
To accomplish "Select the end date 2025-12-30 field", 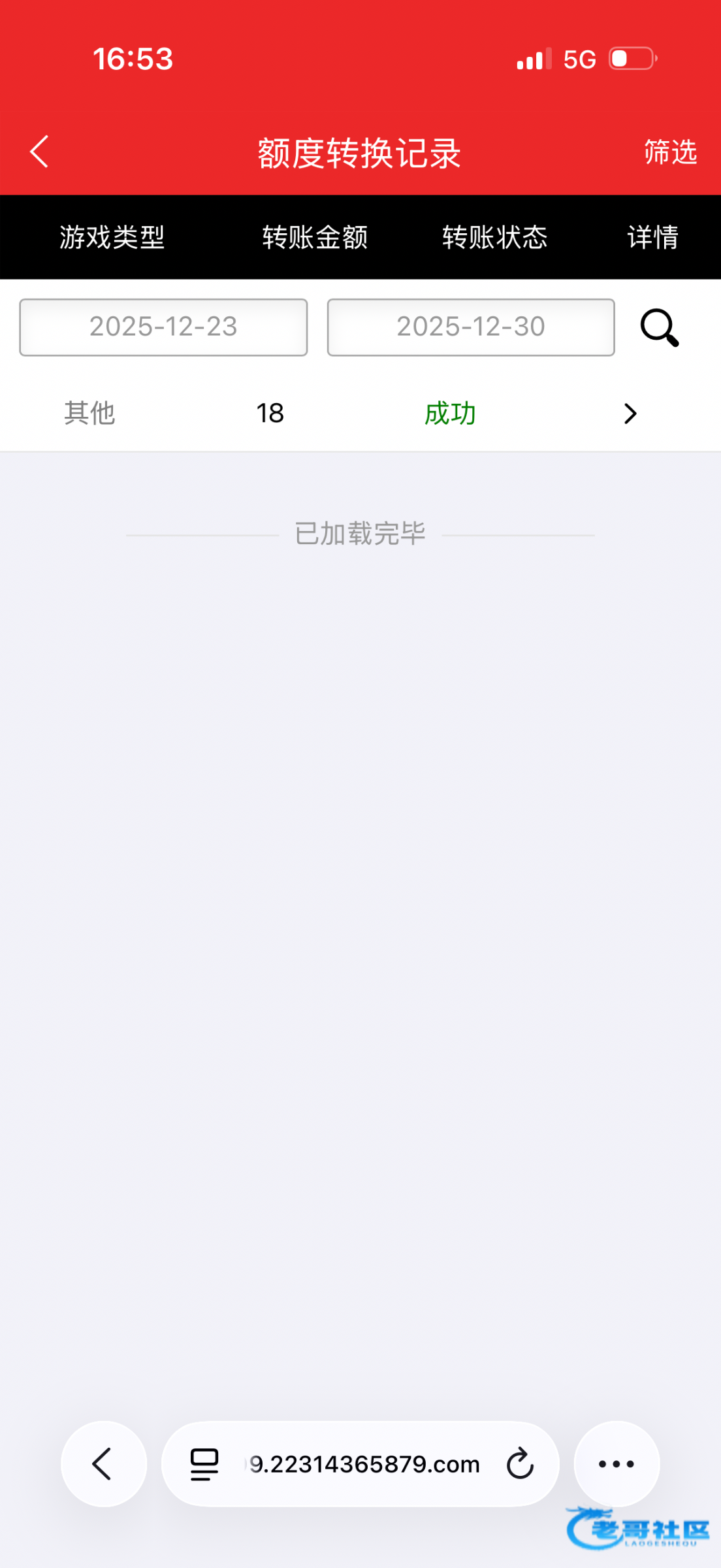I will pos(471,327).
